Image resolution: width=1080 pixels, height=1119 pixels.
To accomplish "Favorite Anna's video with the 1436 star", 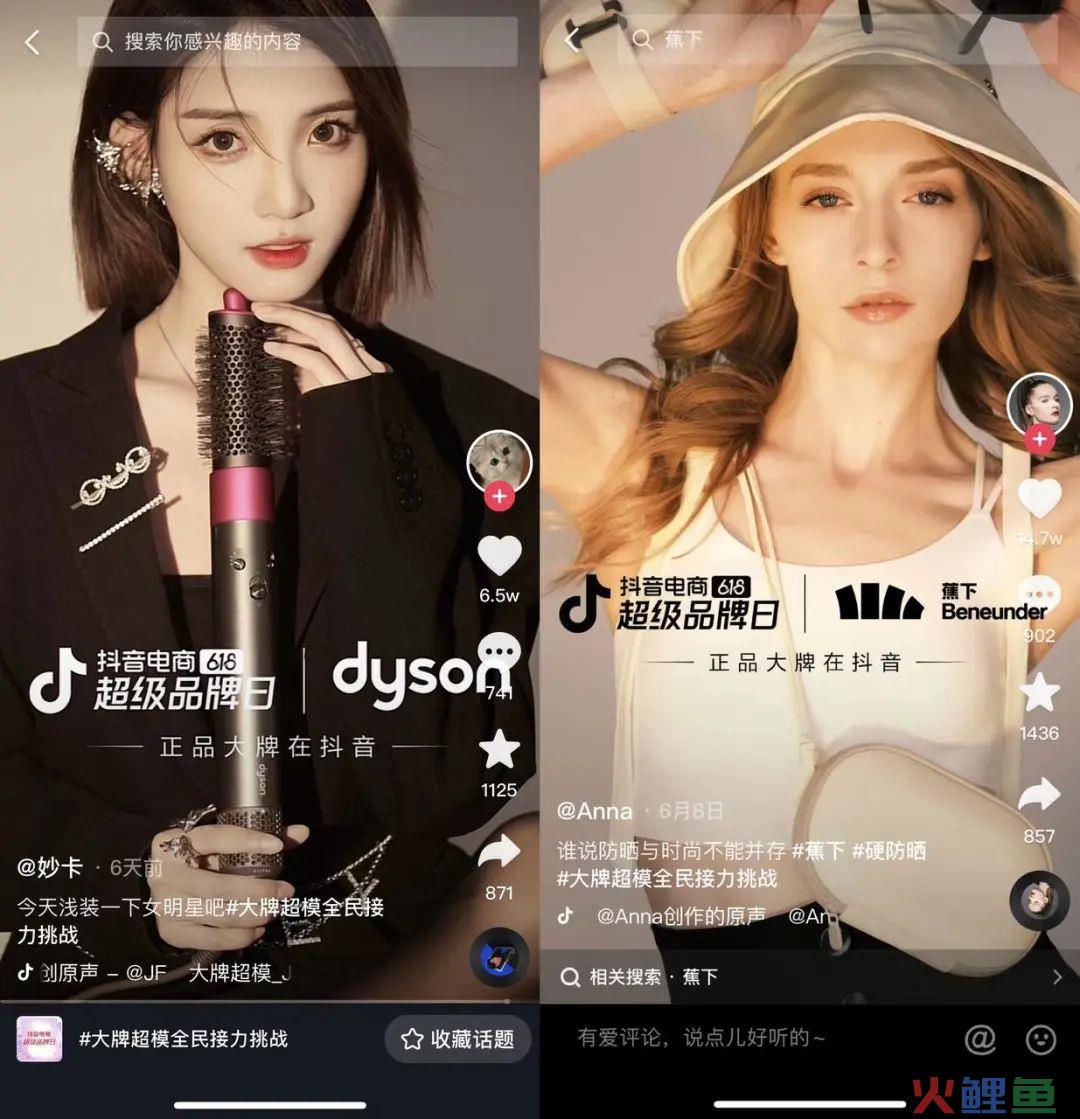I will pyautogui.click(x=1040, y=693).
